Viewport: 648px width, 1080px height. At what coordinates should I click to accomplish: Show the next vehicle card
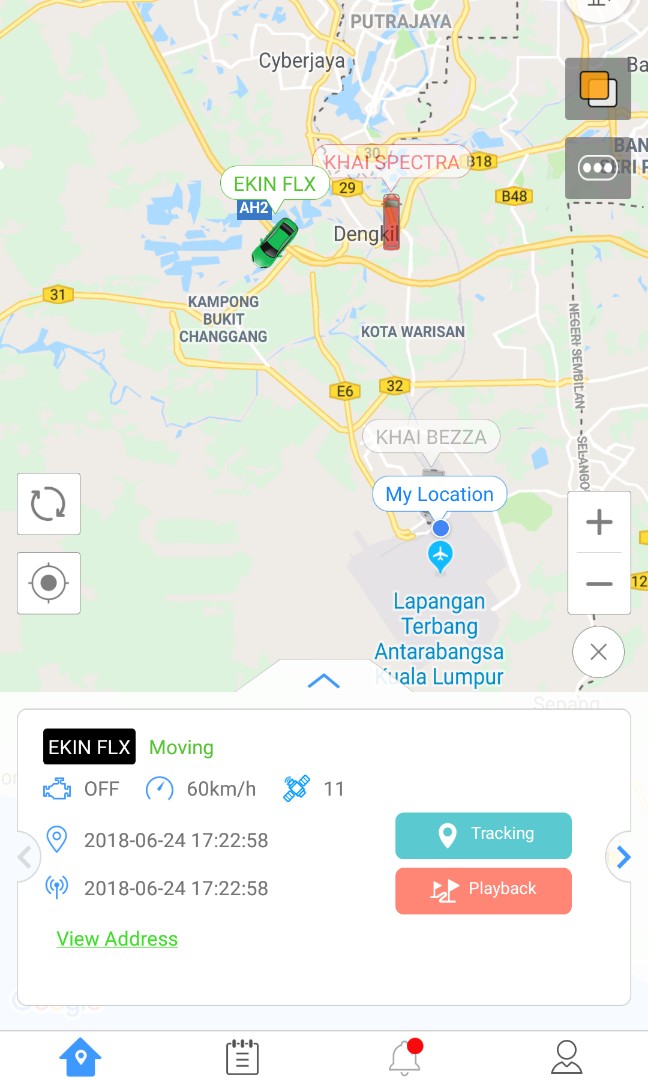click(x=623, y=857)
